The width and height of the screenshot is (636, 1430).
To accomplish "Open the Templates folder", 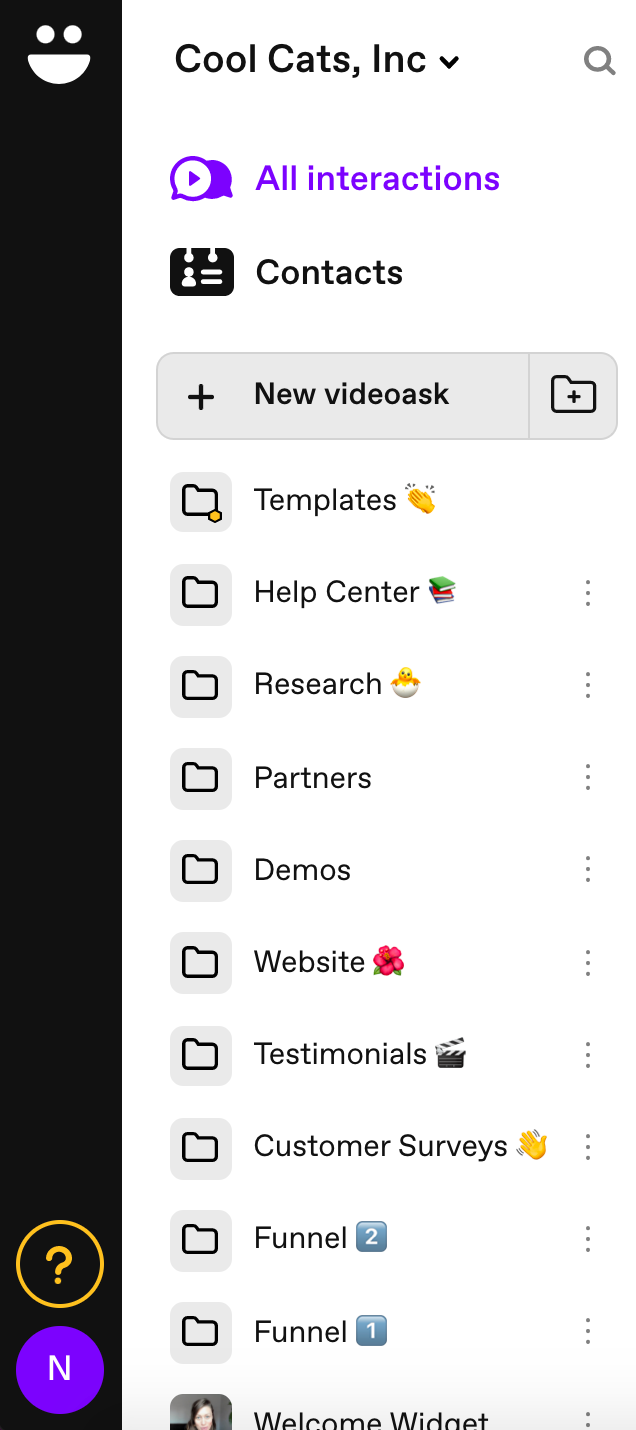I will click(305, 500).
